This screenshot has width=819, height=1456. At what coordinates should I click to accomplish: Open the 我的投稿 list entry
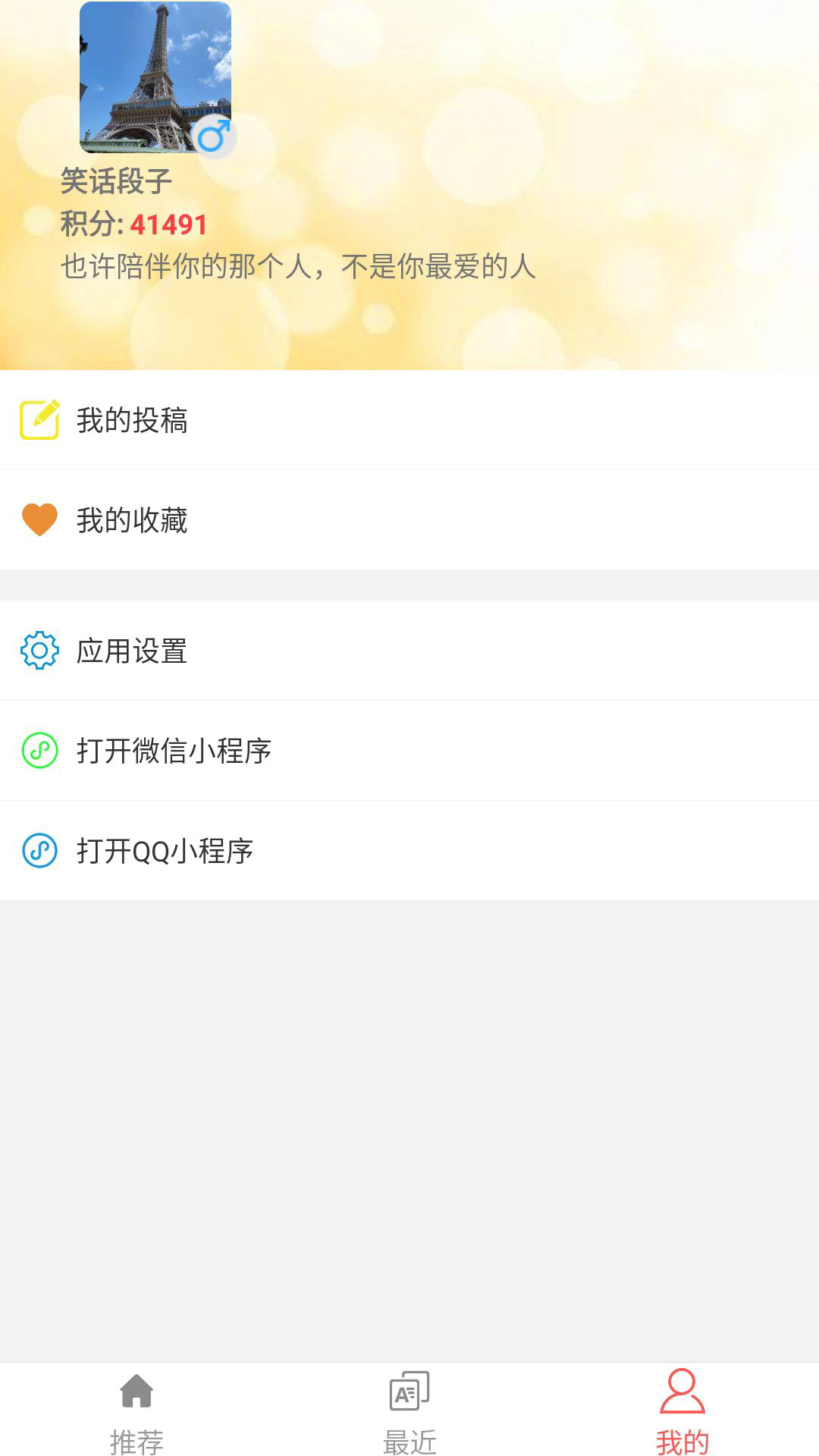click(x=133, y=418)
